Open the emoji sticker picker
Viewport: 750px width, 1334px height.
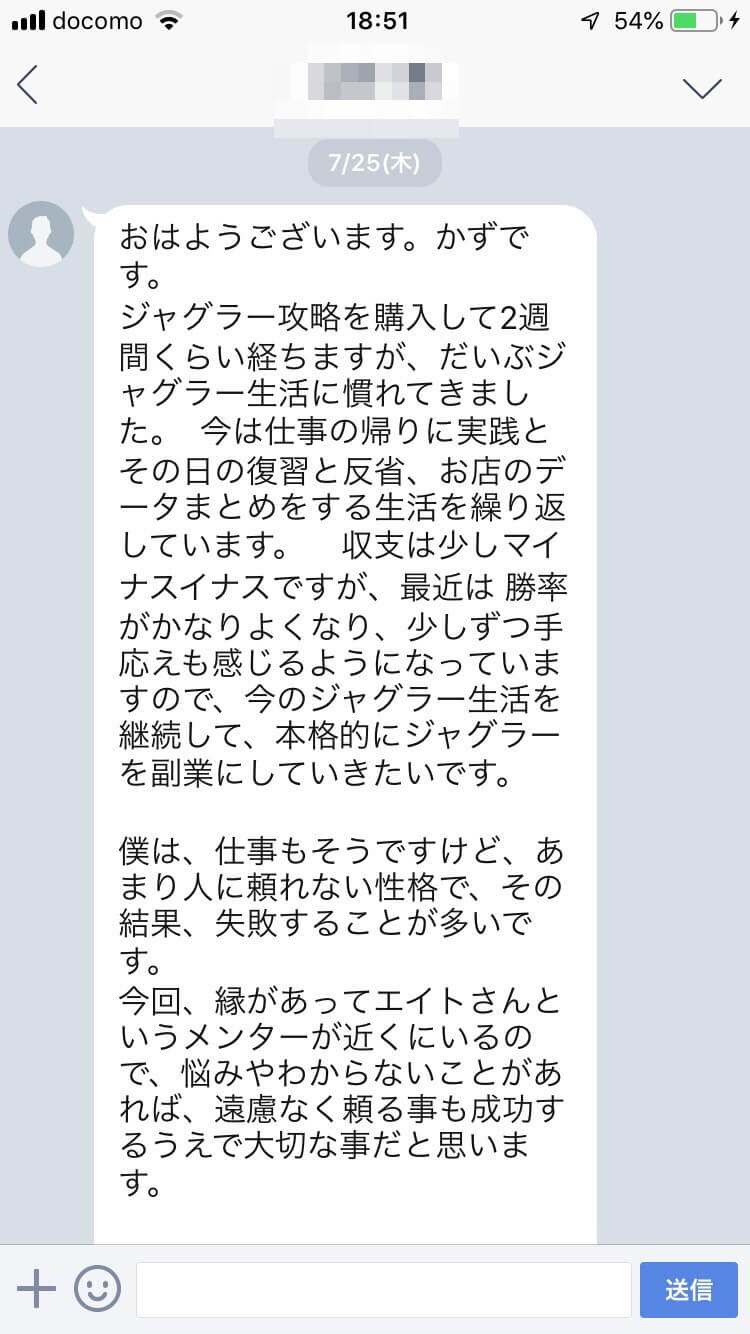[97, 1289]
